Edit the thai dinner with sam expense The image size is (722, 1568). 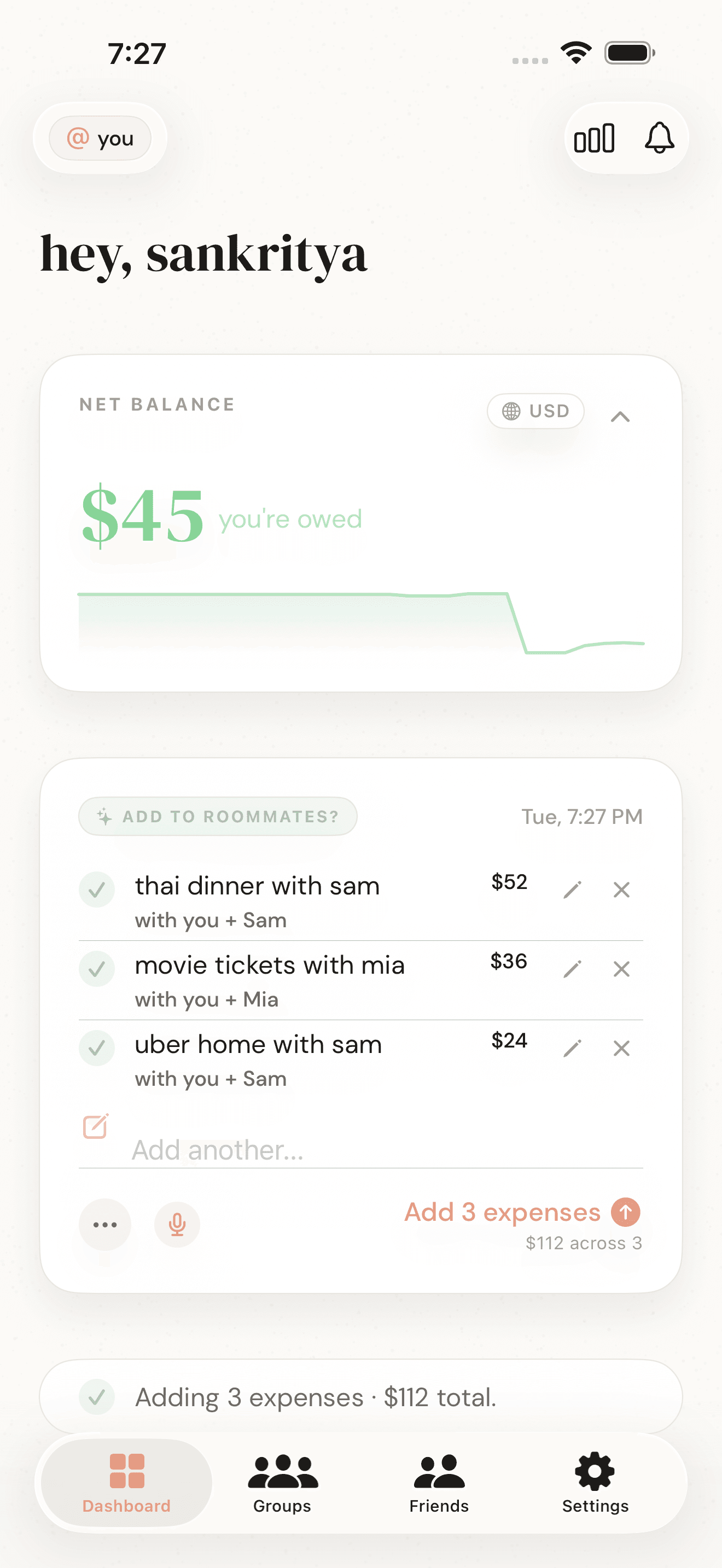[572, 890]
